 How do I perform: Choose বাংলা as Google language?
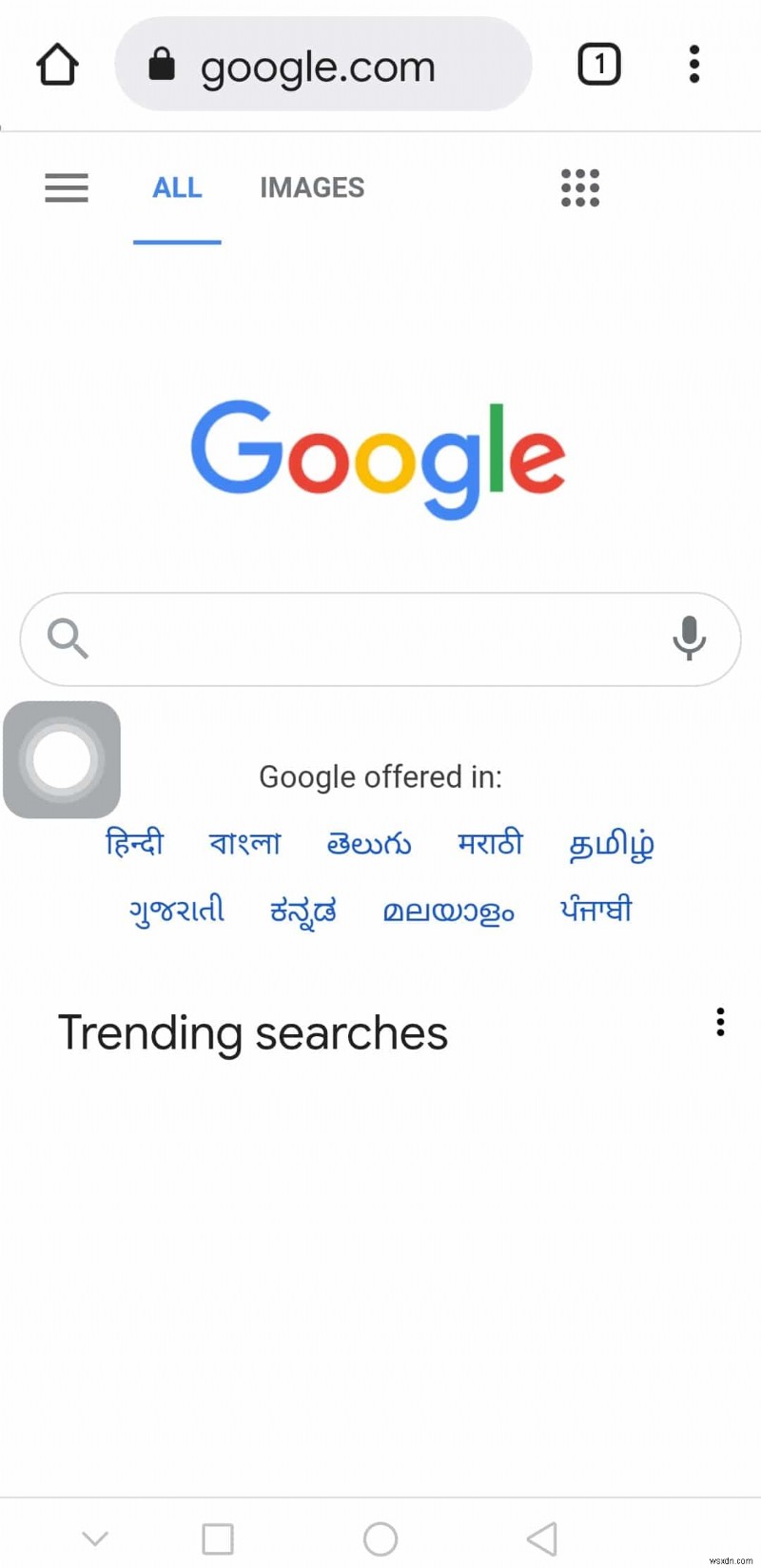click(x=244, y=843)
